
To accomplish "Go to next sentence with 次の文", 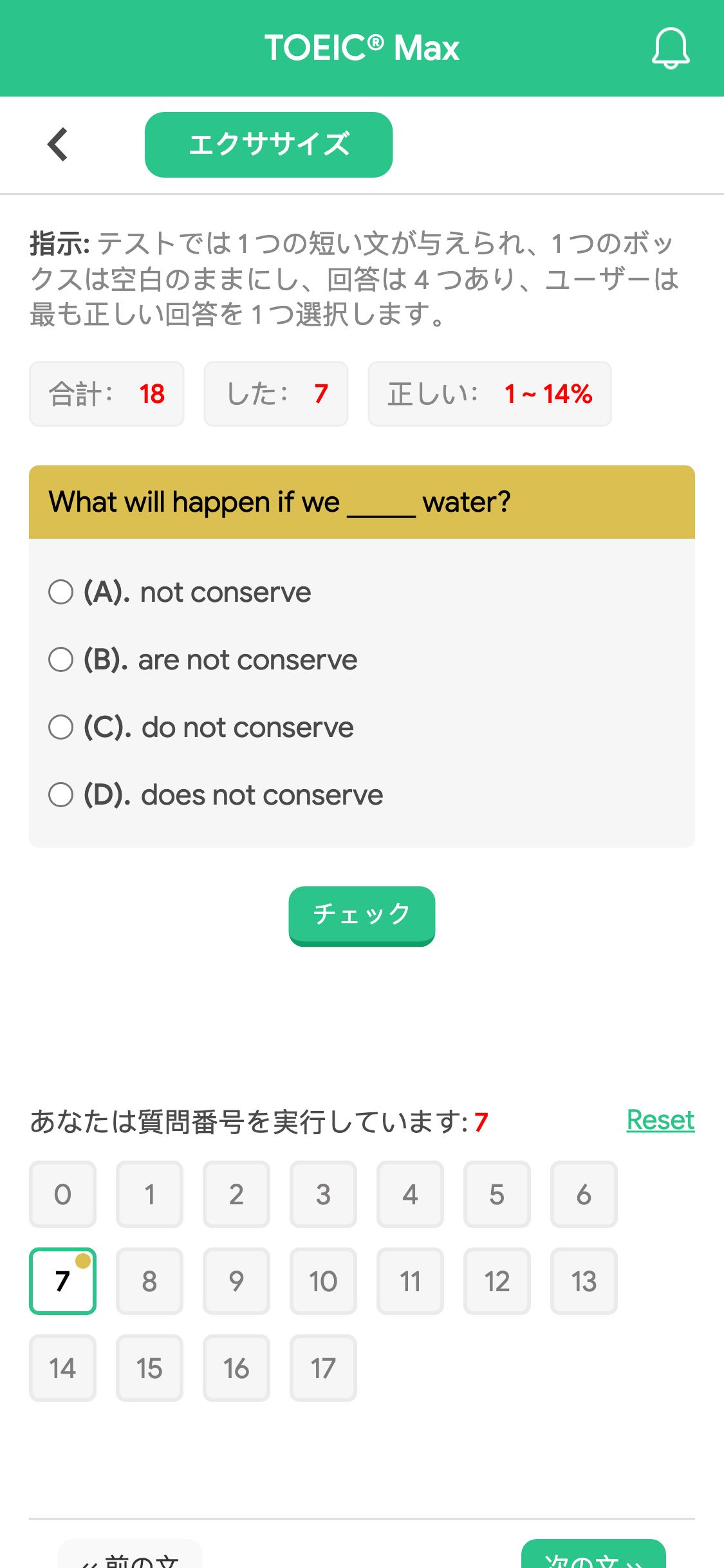I will [x=593, y=1555].
